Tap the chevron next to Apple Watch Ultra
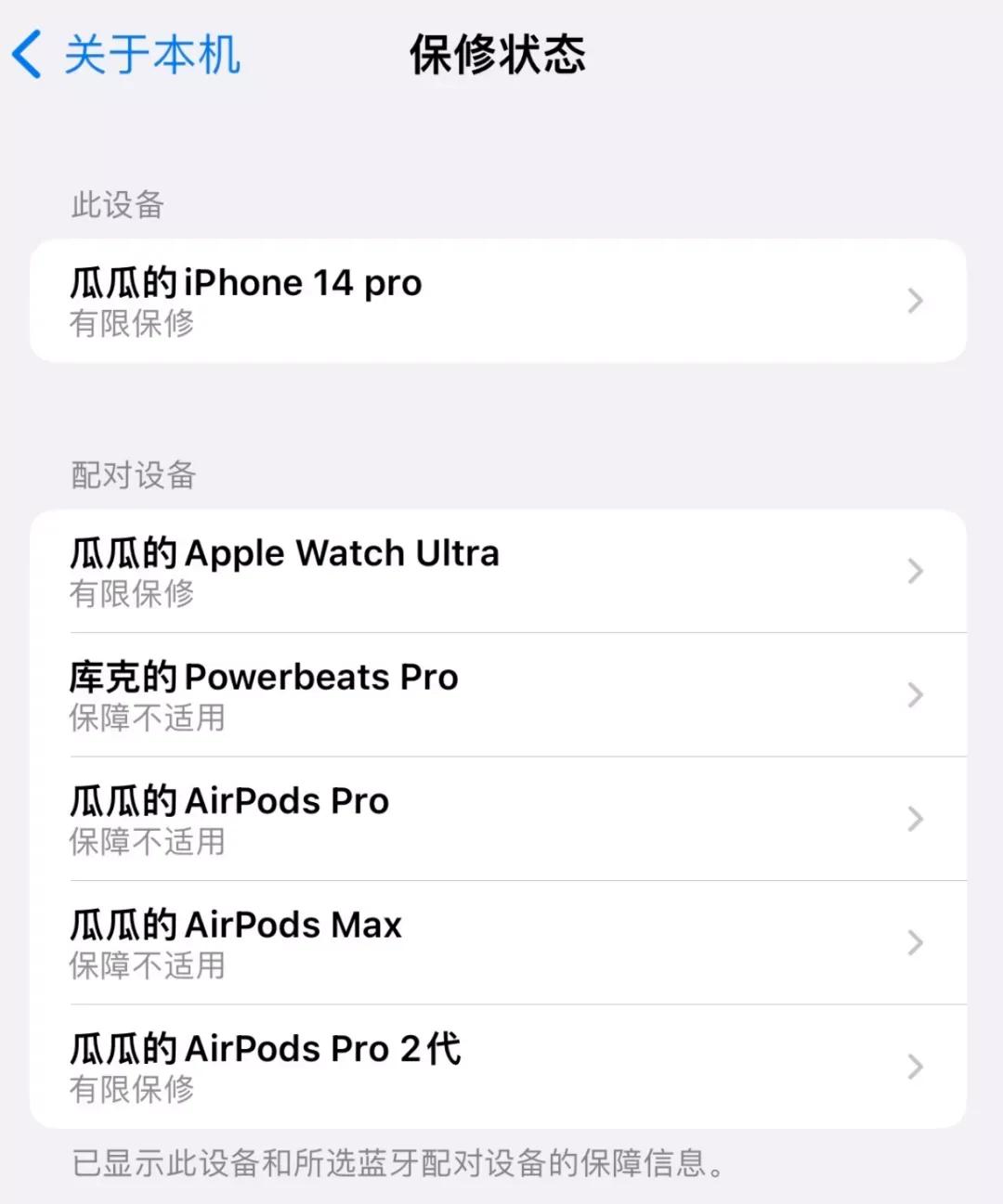This screenshot has width=1003, height=1204. [x=915, y=570]
